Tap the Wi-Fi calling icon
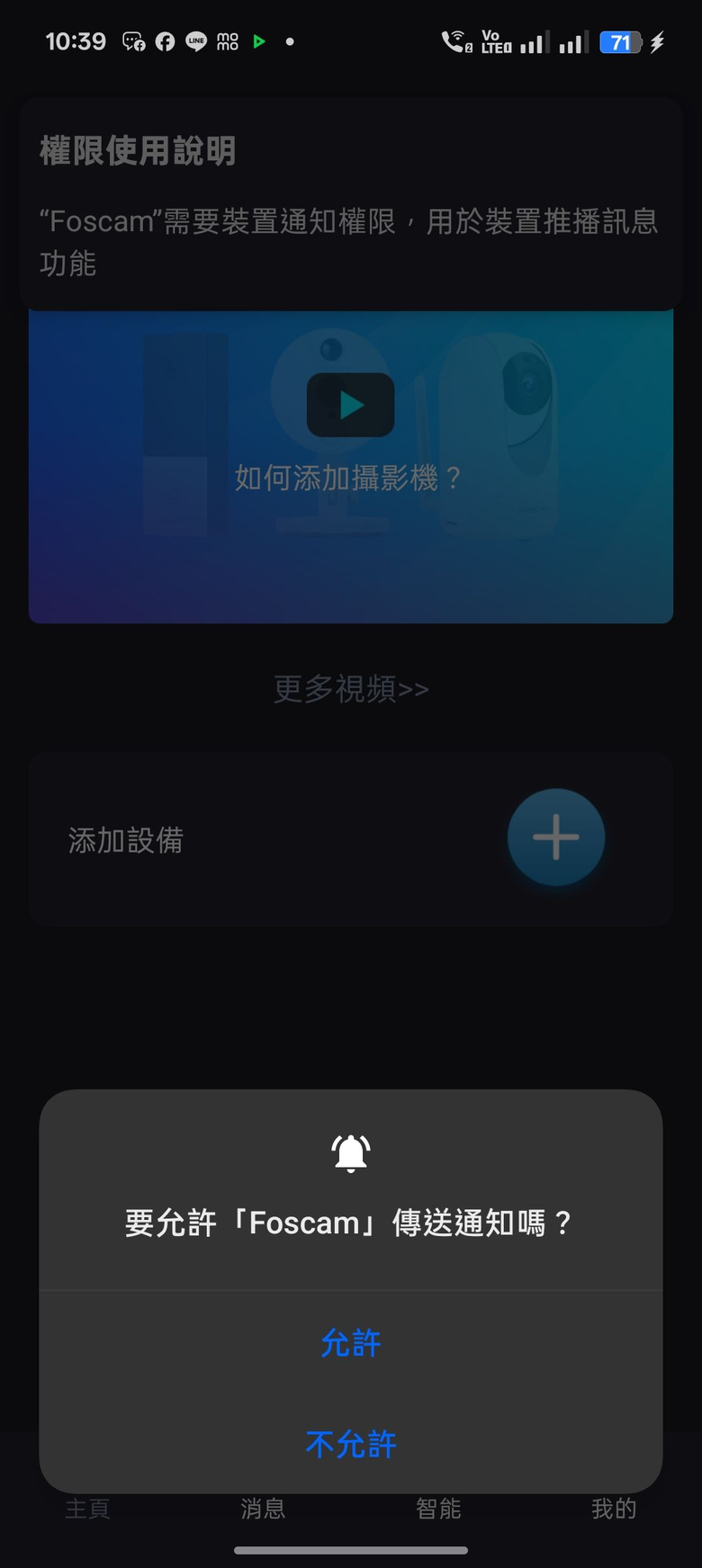Image resolution: width=702 pixels, height=1568 pixels. point(454,40)
